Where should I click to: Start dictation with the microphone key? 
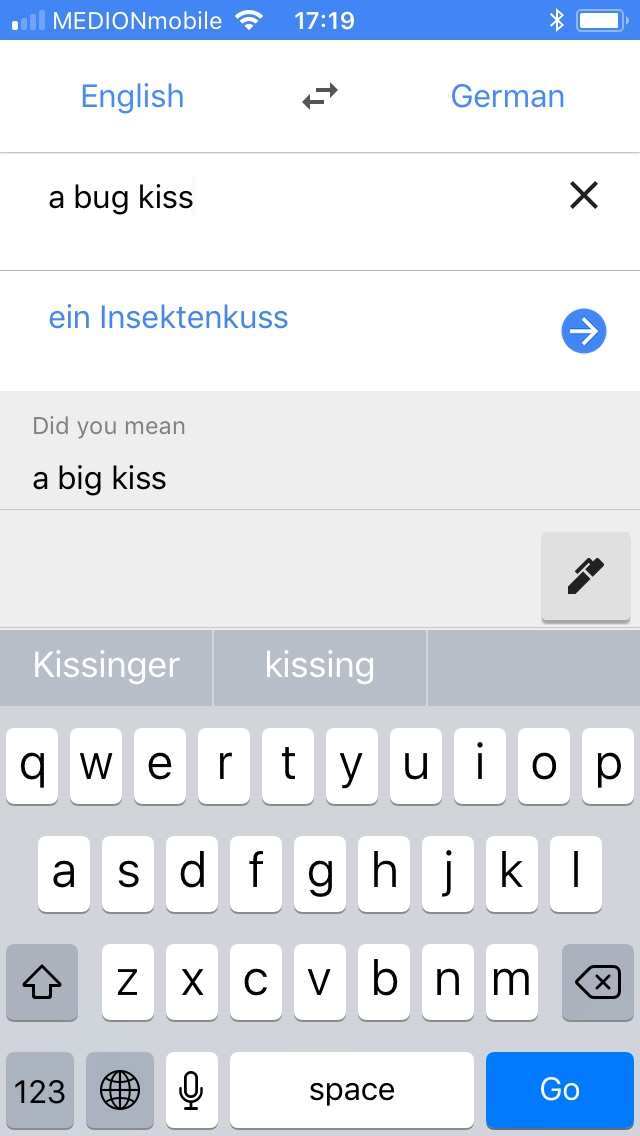191,1090
